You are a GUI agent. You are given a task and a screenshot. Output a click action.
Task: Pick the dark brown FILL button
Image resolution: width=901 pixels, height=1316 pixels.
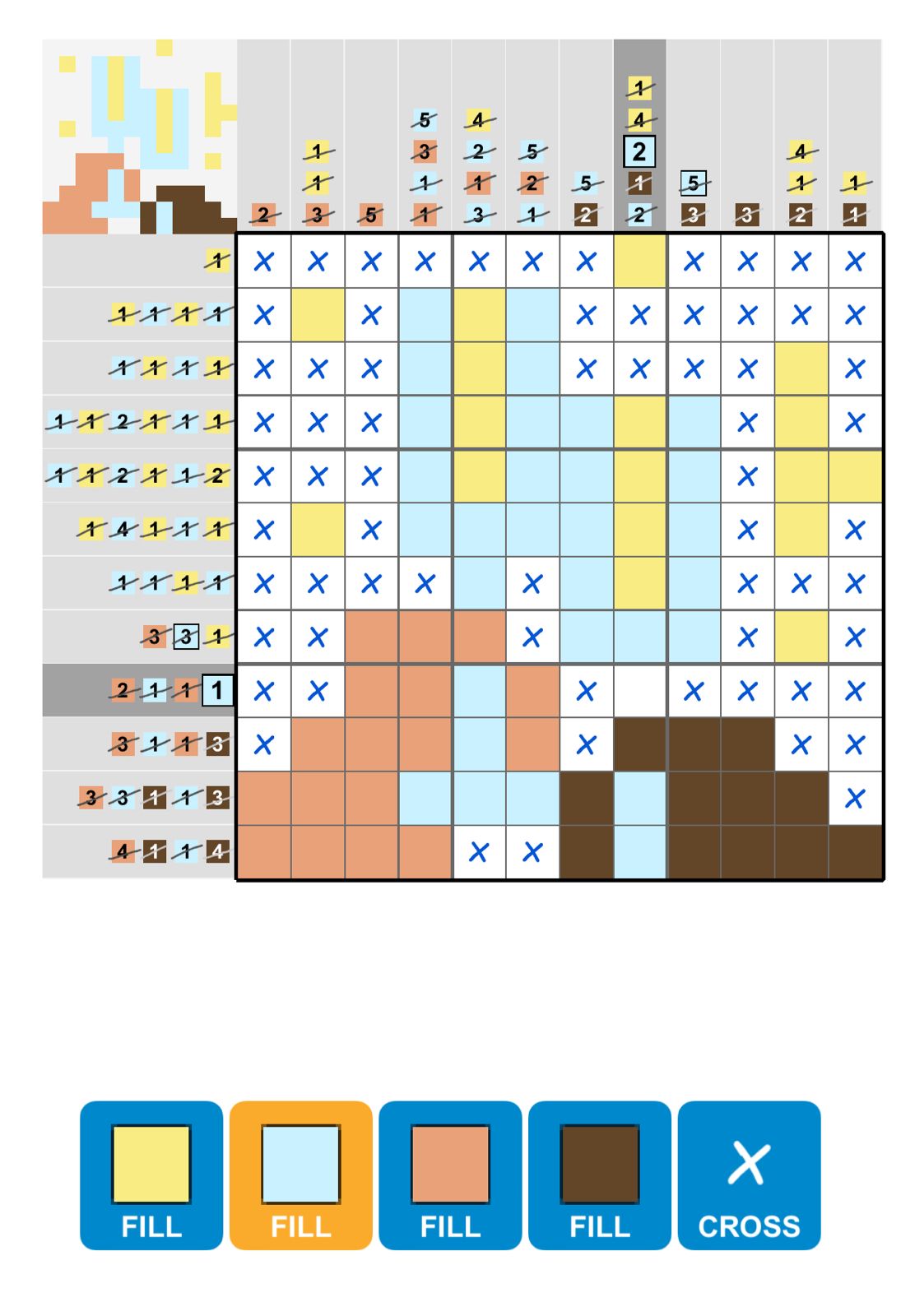600,1175
